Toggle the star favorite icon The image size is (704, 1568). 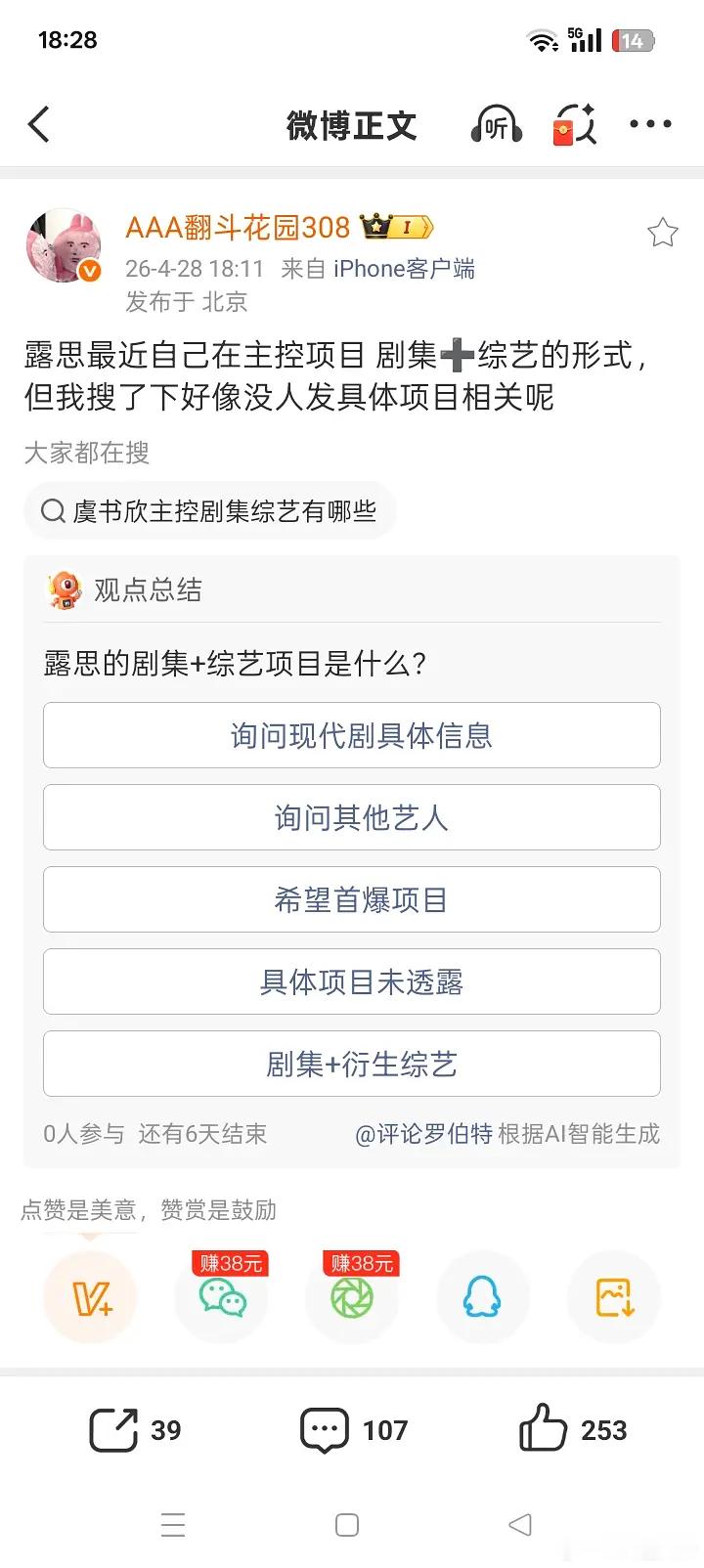point(662,233)
